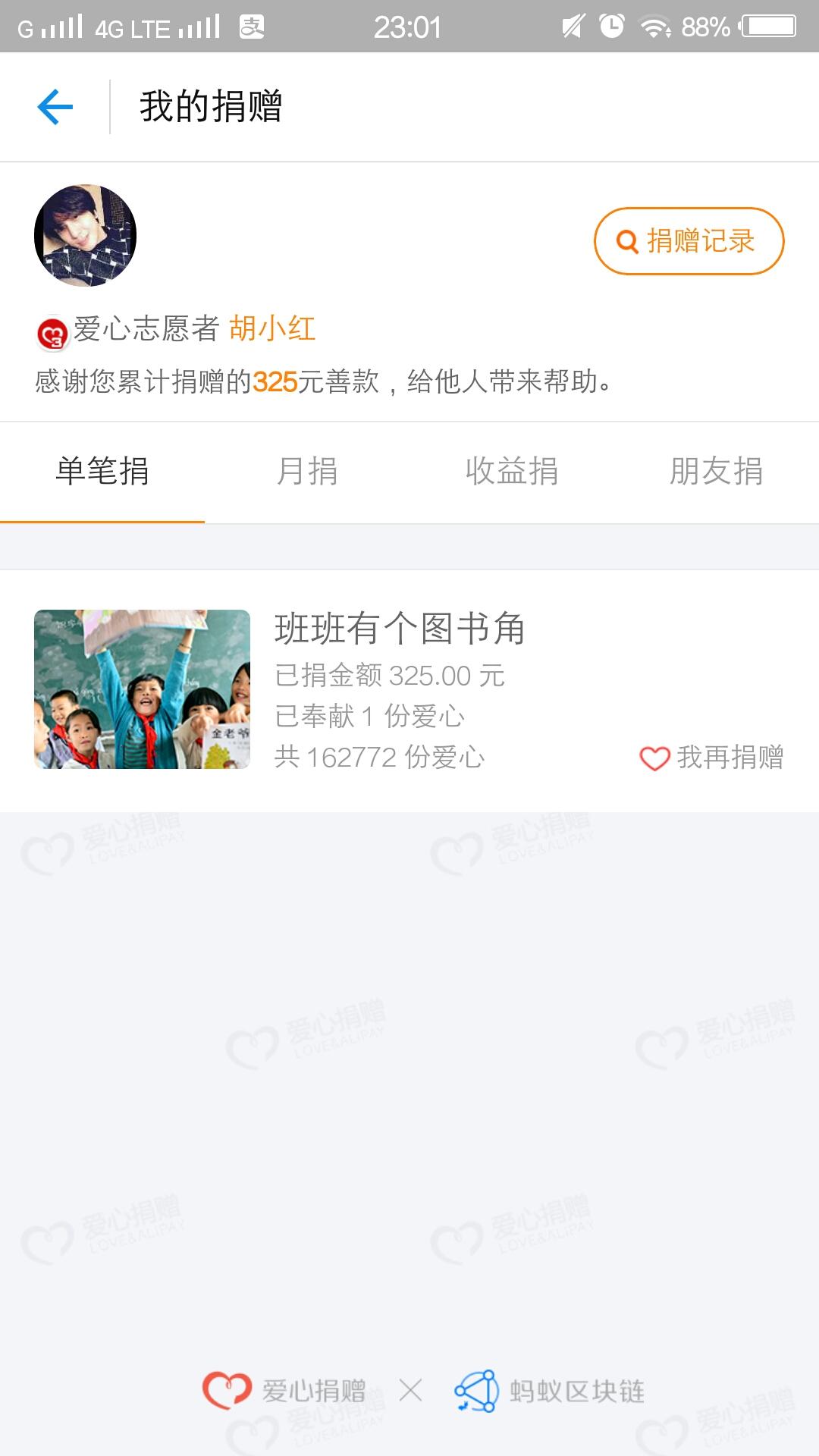Open the profile avatar photo
The image size is (819, 1456).
click(86, 235)
